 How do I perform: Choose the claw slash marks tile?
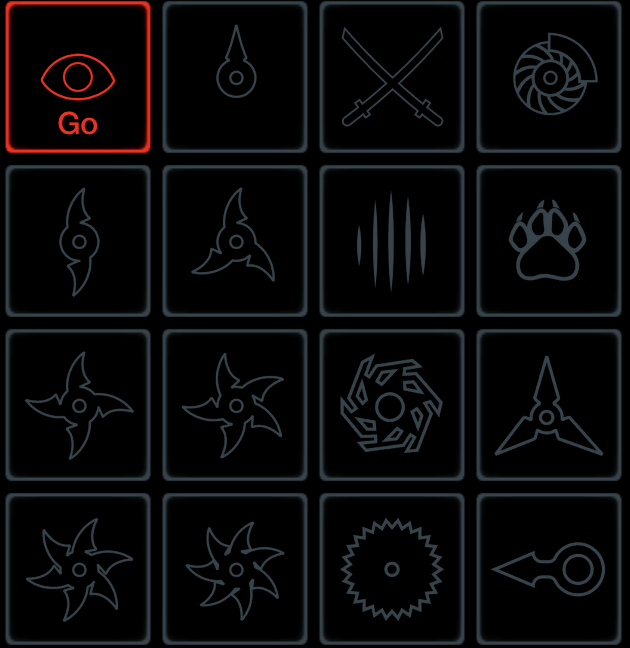(392, 241)
